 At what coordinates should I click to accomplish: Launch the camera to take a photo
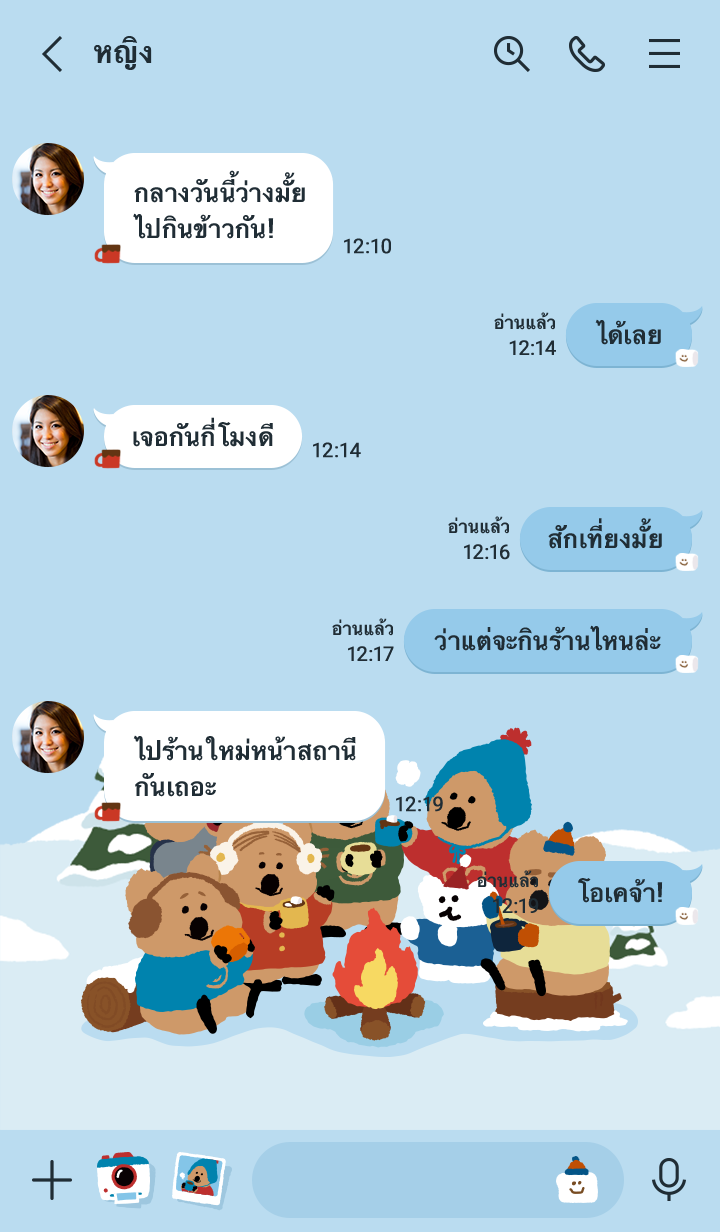[124, 1179]
